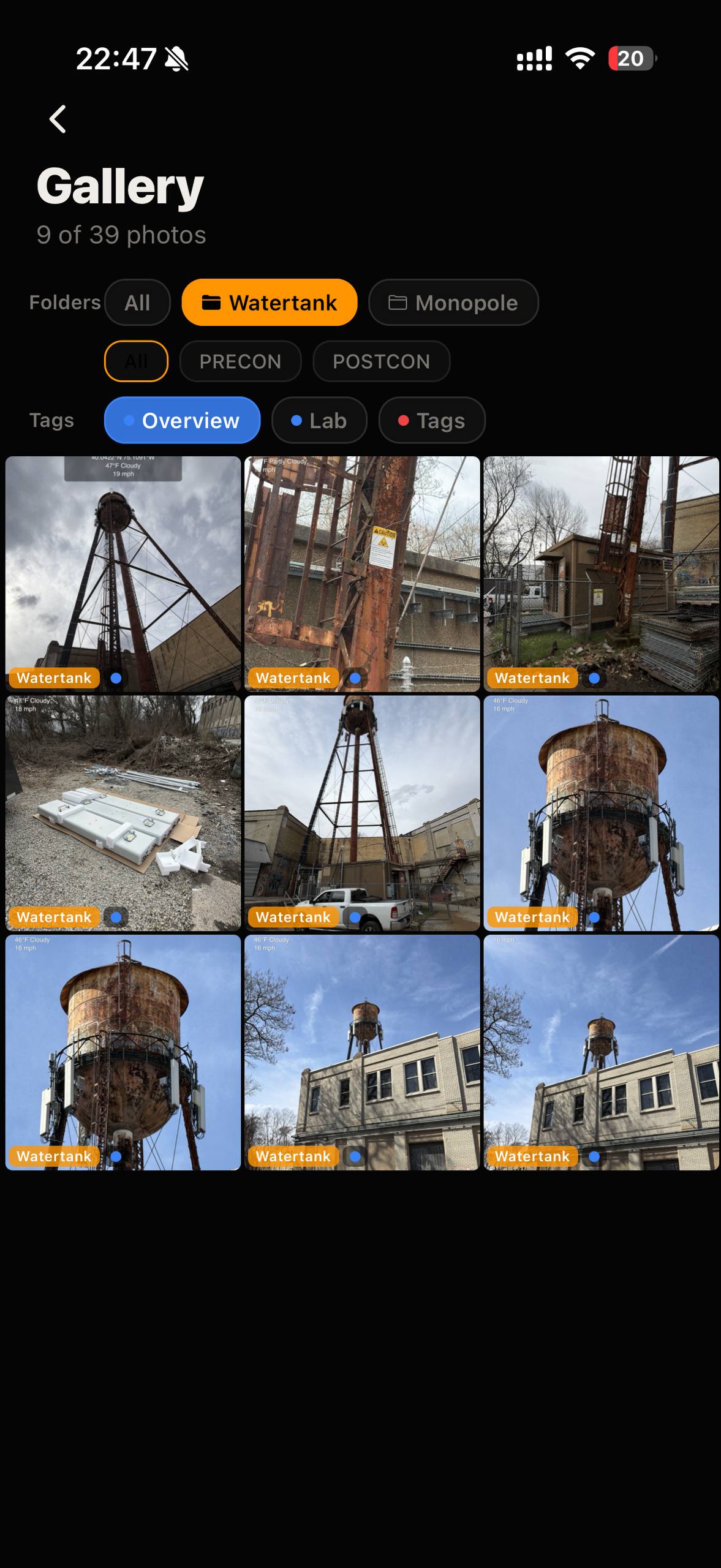Go back from the Gallery screen

click(x=58, y=119)
